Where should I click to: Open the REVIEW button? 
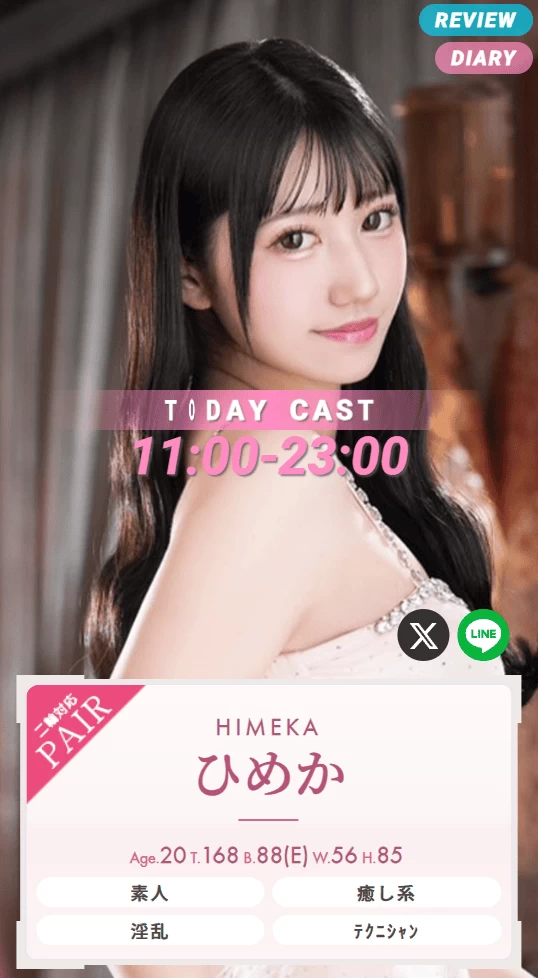(x=476, y=20)
